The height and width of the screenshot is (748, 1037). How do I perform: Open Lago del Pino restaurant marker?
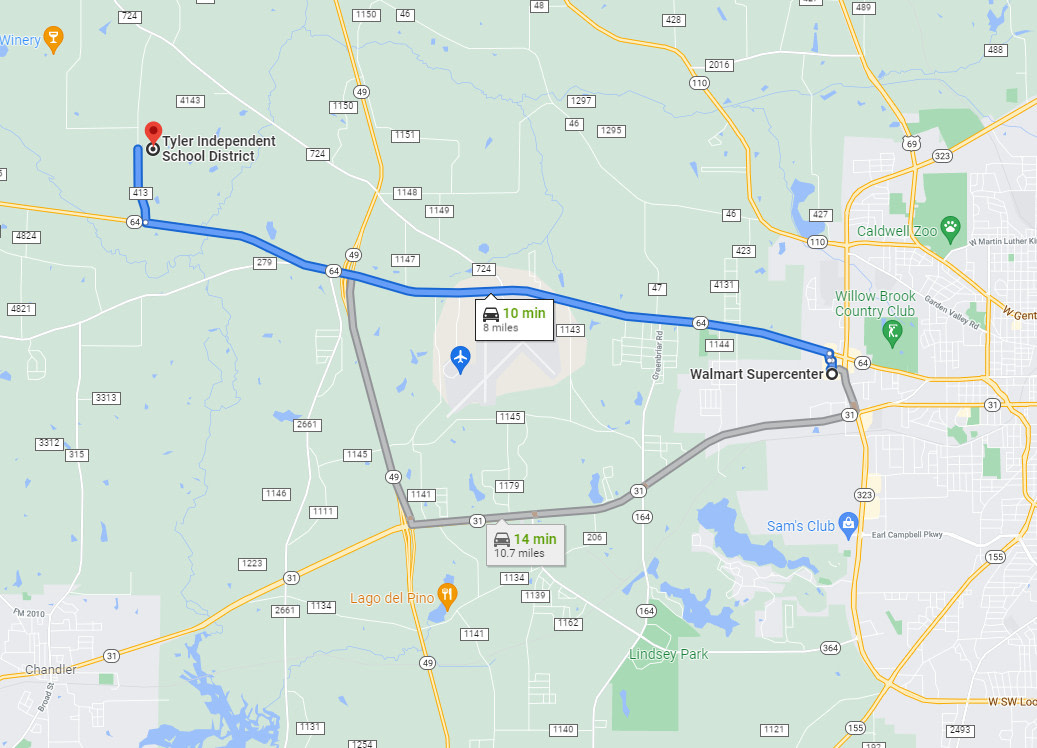pos(448,596)
